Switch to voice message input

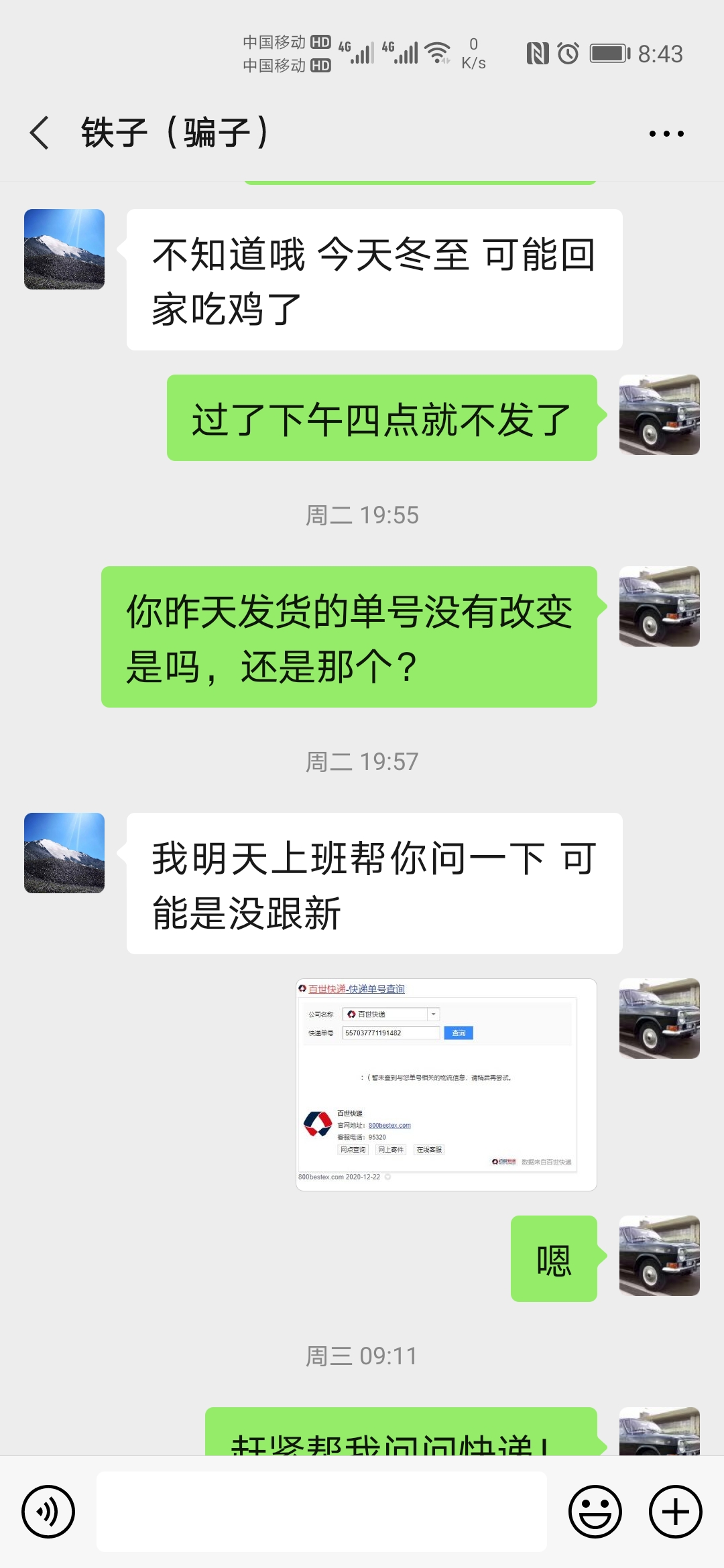[x=48, y=1512]
